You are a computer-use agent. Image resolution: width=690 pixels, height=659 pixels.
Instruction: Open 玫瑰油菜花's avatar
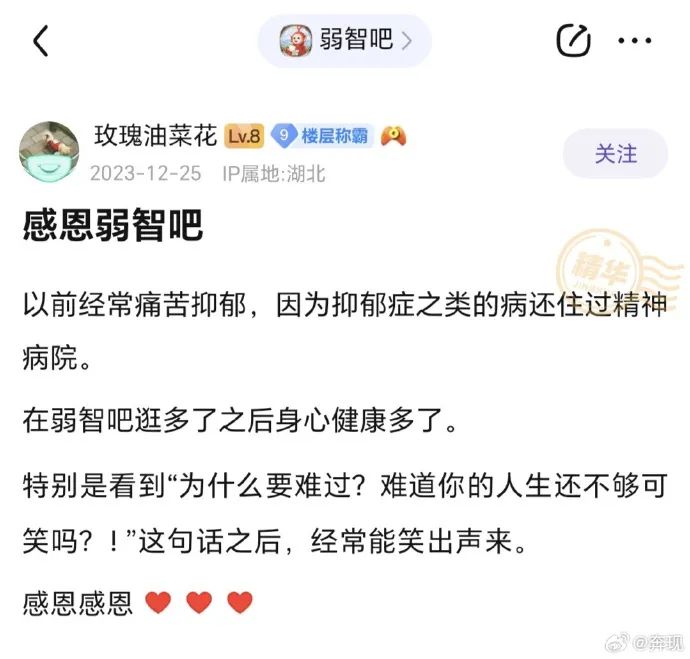point(49,152)
